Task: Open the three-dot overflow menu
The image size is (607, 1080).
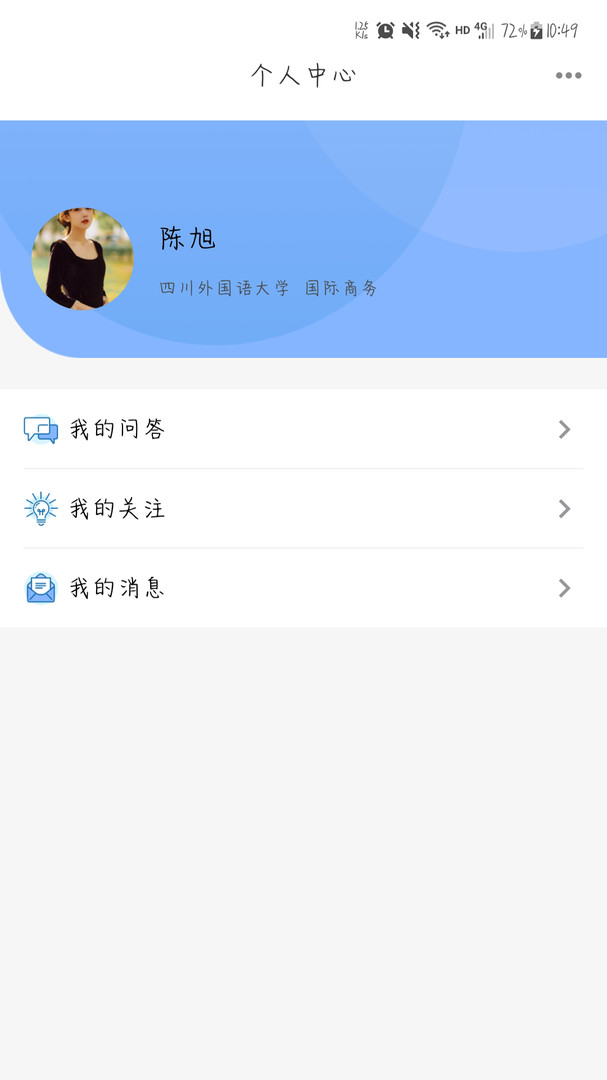Action: pyautogui.click(x=568, y=76)
